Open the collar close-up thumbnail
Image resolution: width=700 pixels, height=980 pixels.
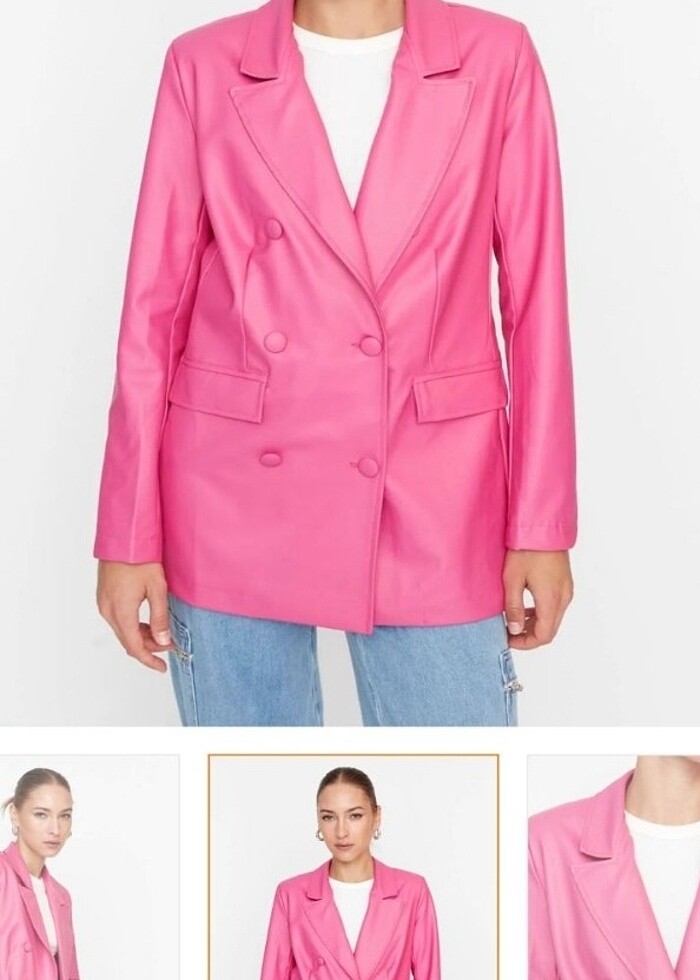pyautogui.click(x=614, y=868)
